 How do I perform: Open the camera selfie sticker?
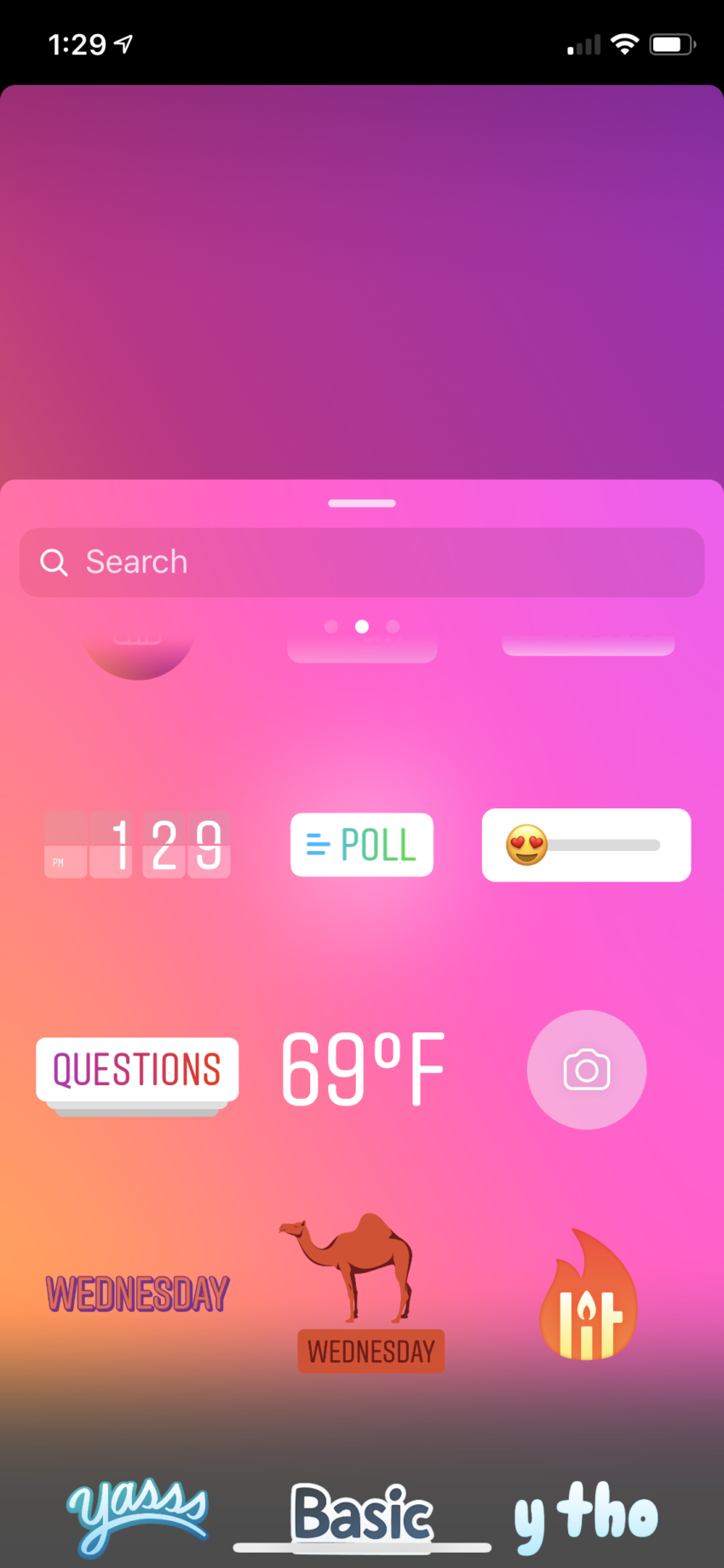coord(586,1070)
